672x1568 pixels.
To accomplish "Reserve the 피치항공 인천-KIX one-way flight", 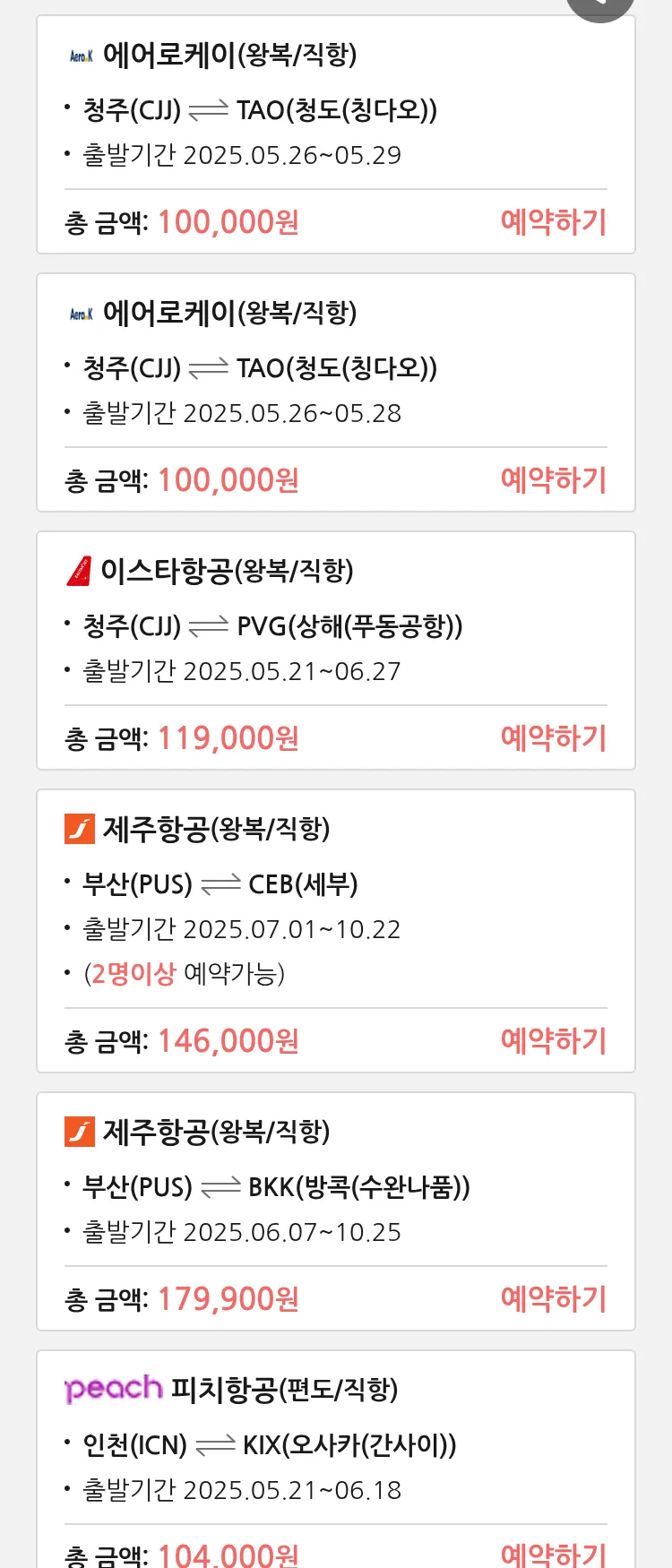I will (554, 1555).
